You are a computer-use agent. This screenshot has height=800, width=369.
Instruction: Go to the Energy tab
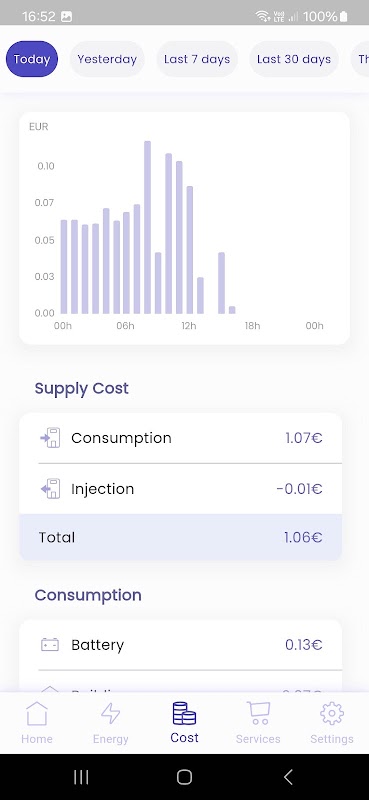coord(111,722)
